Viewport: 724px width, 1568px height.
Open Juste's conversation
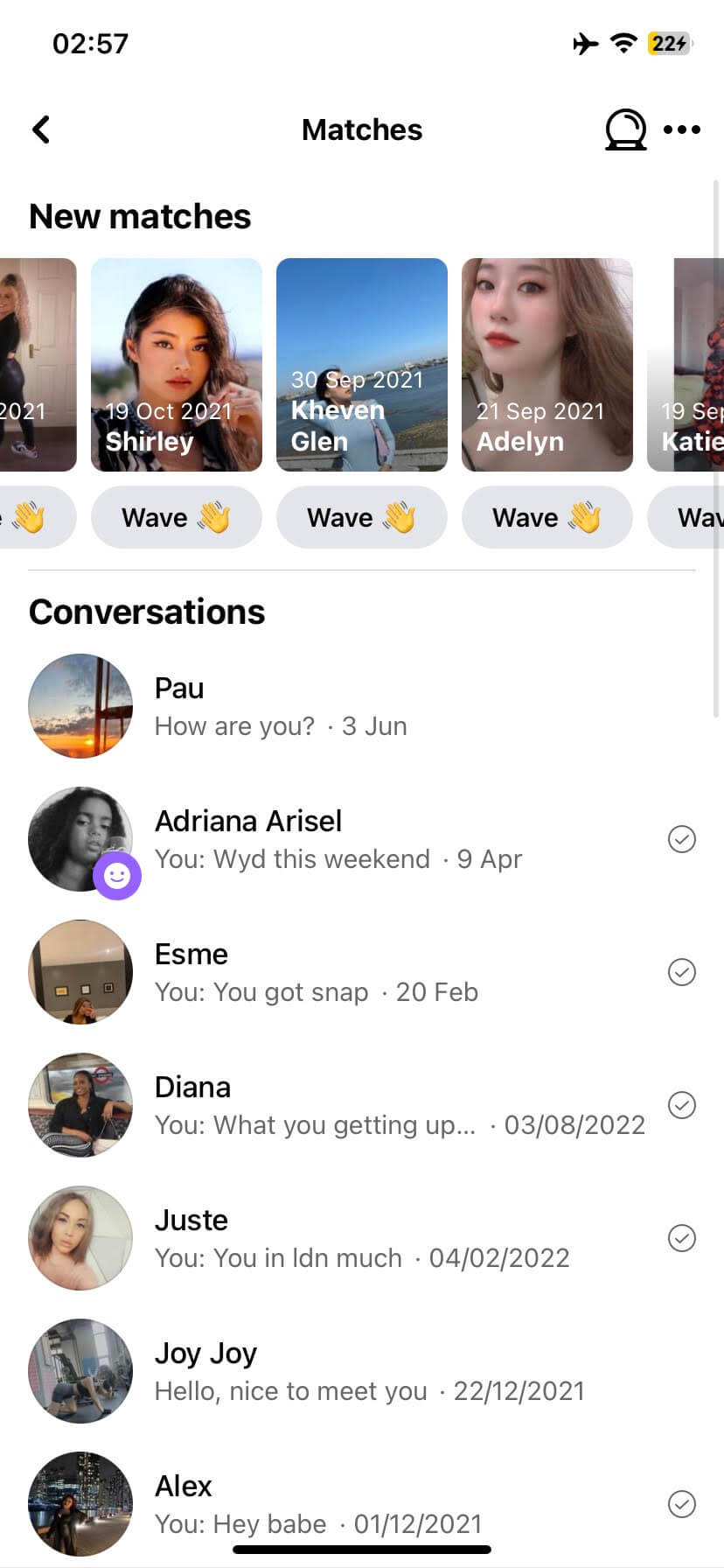pyautogui.click(x=350, y=1238)
